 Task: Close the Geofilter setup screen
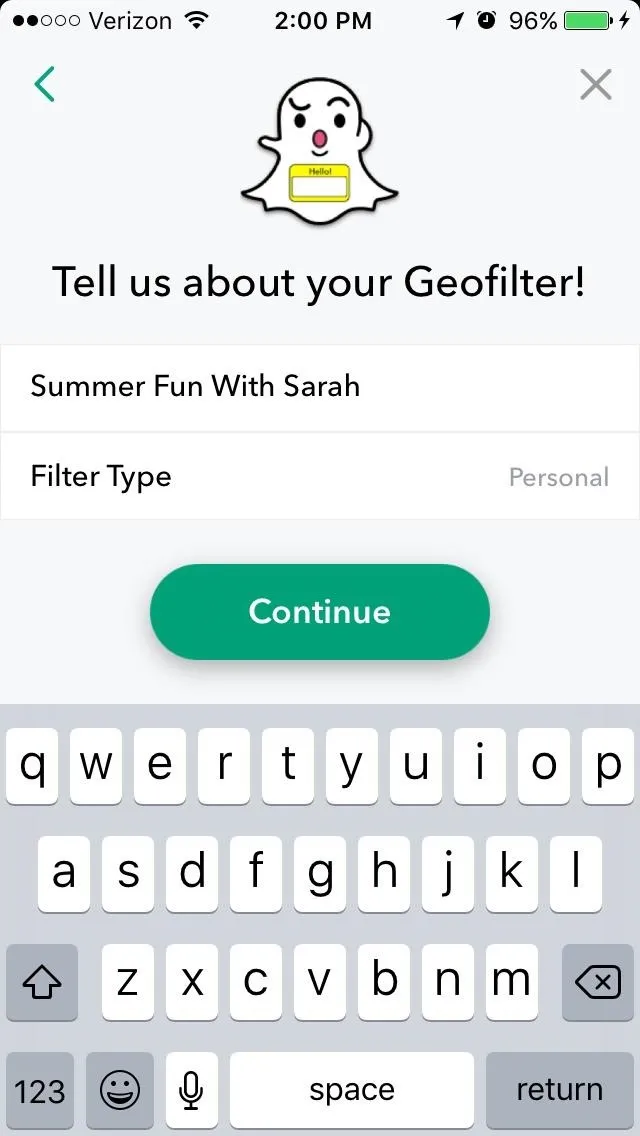[596, 85]
